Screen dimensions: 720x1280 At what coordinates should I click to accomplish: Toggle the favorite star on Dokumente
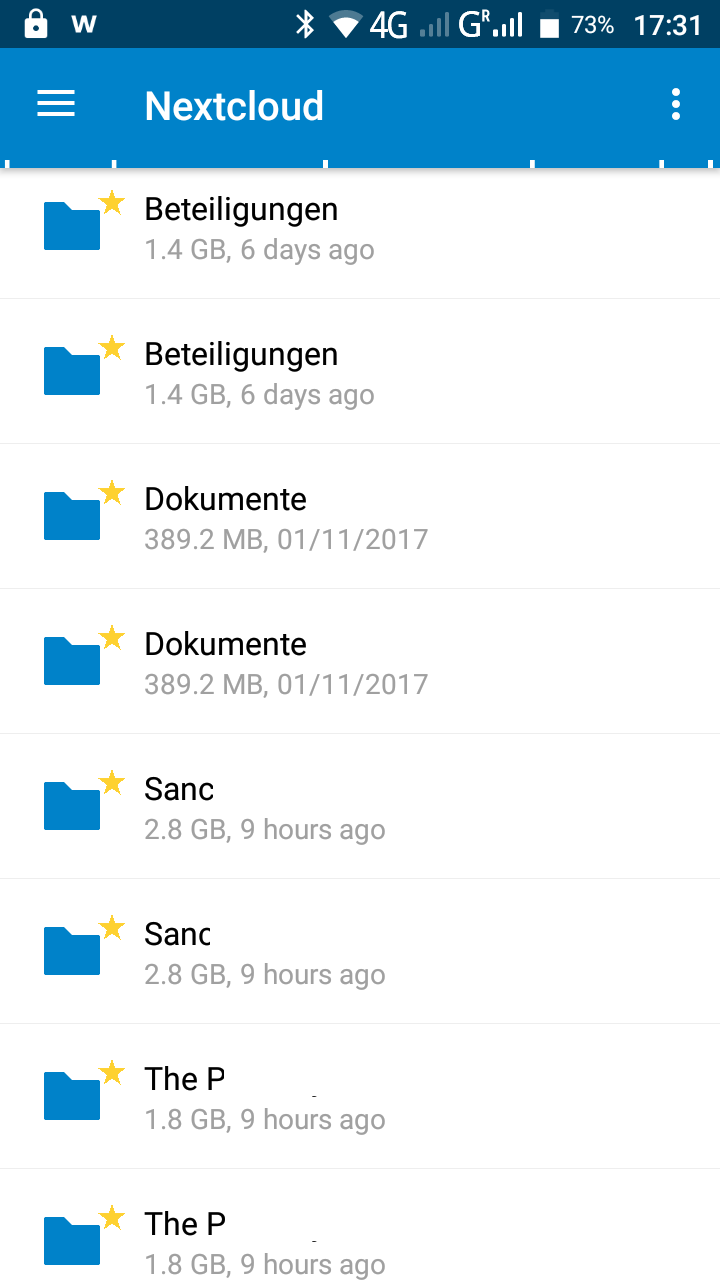[111, 493]
